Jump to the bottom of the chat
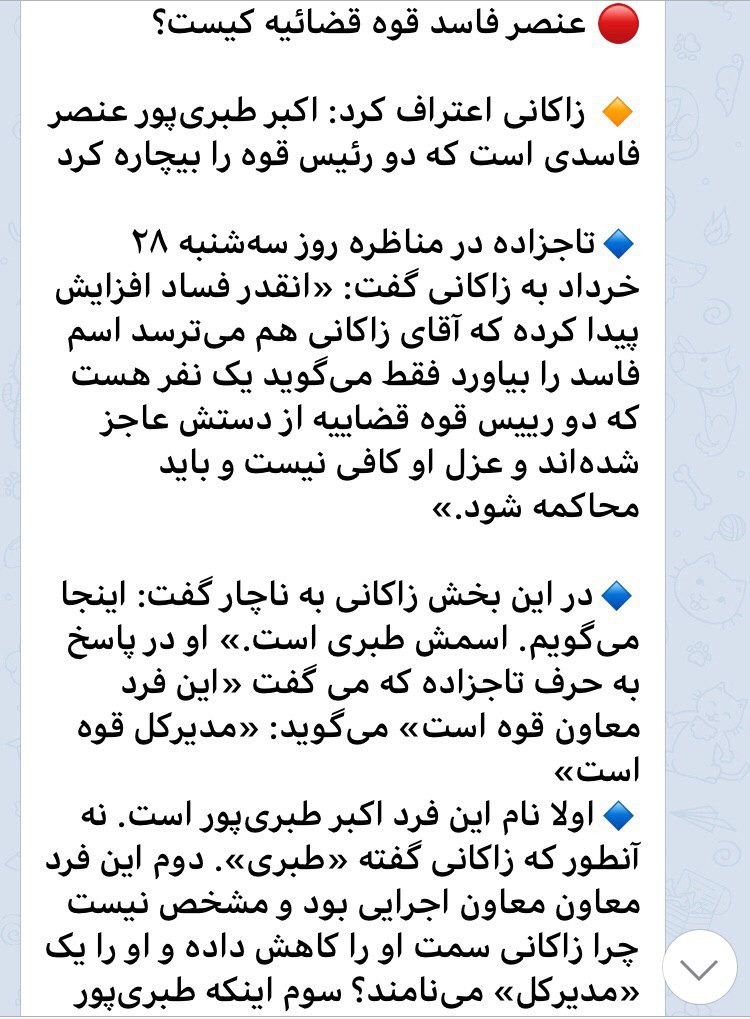This screenshot has width=750, height=1019. (700, 967)
